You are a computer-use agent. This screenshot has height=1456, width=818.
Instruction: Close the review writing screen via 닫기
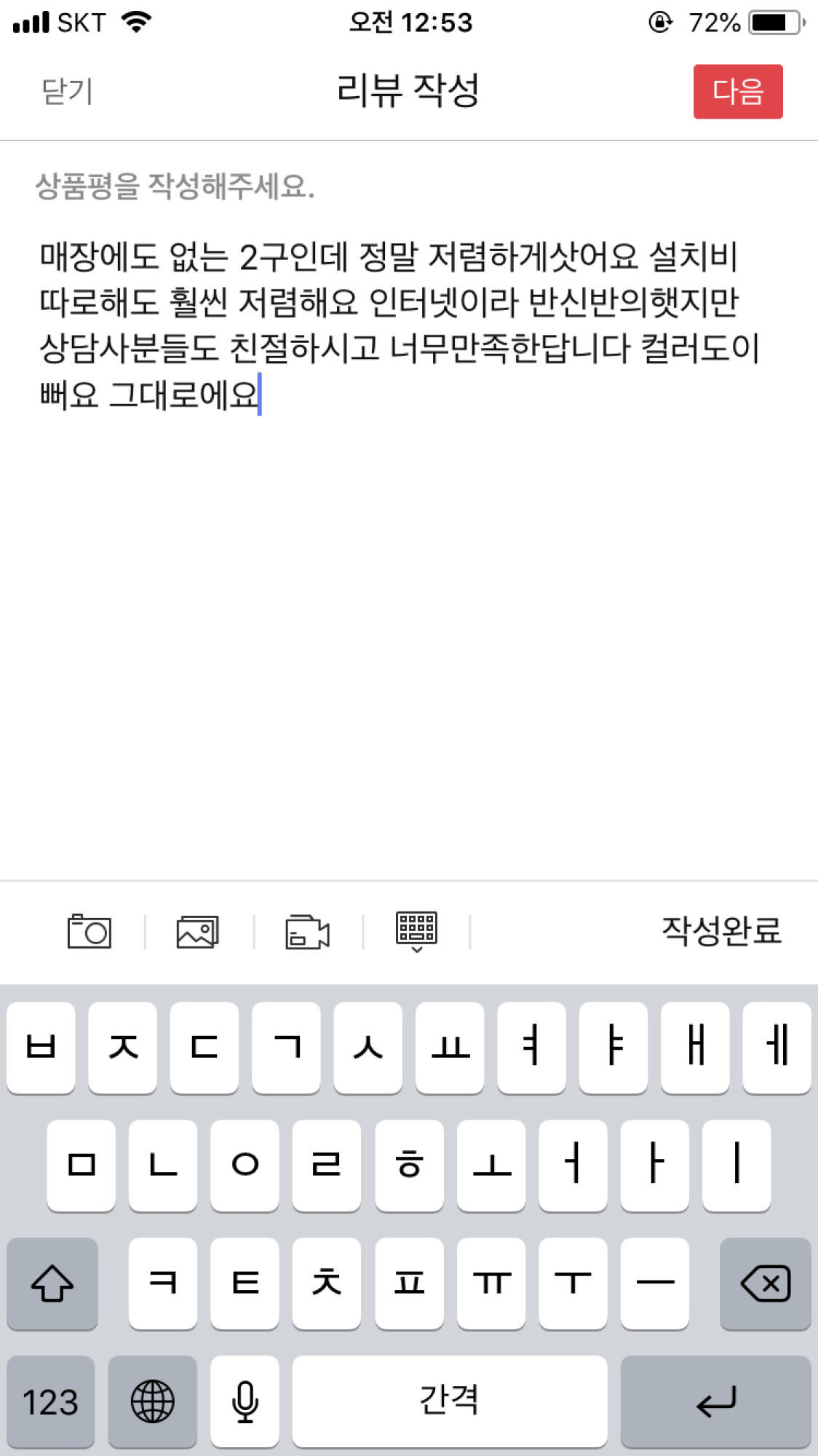pos(67,92)
